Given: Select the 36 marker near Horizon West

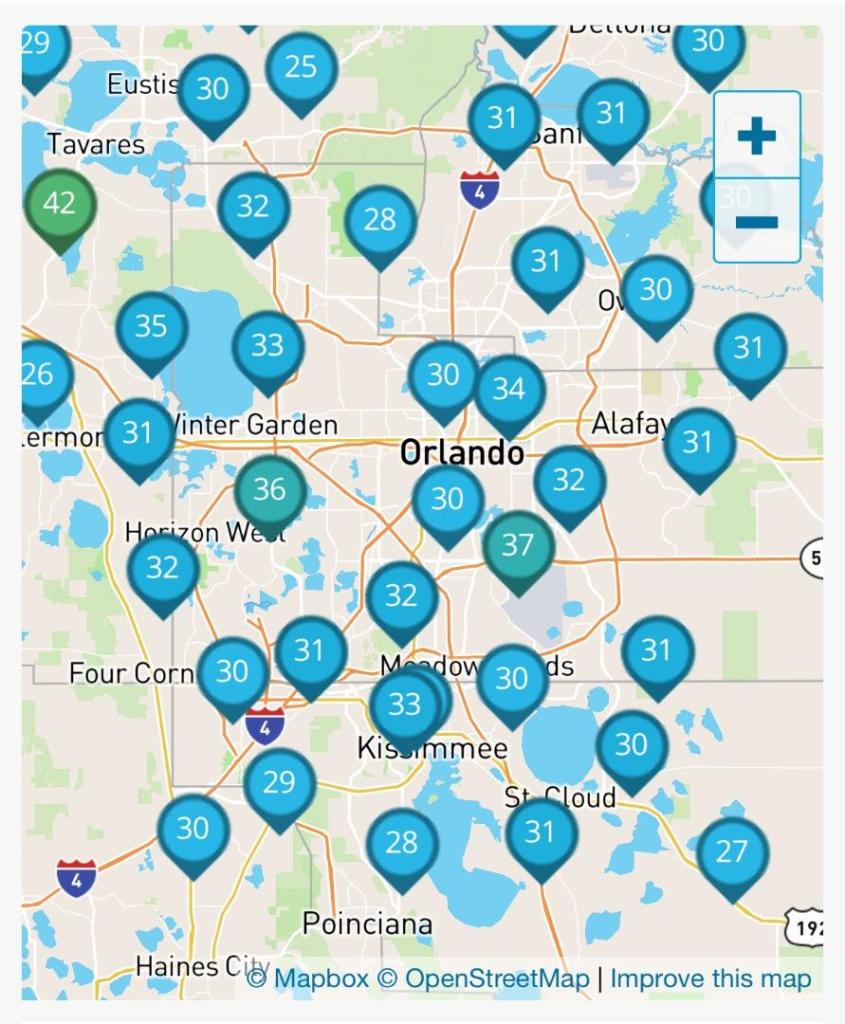Looking at the screenshot, I should (270, 490).
